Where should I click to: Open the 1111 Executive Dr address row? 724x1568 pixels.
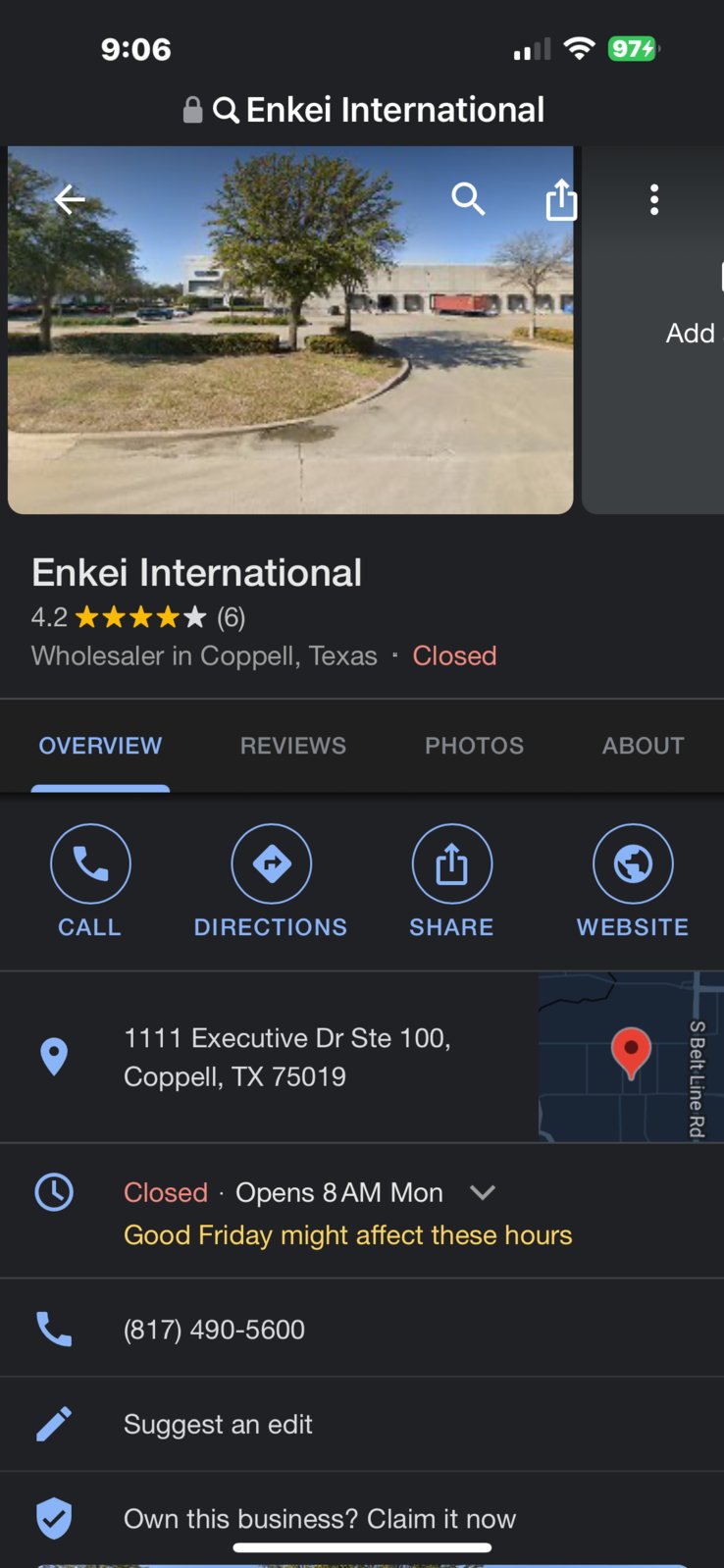pos(286,1057)
